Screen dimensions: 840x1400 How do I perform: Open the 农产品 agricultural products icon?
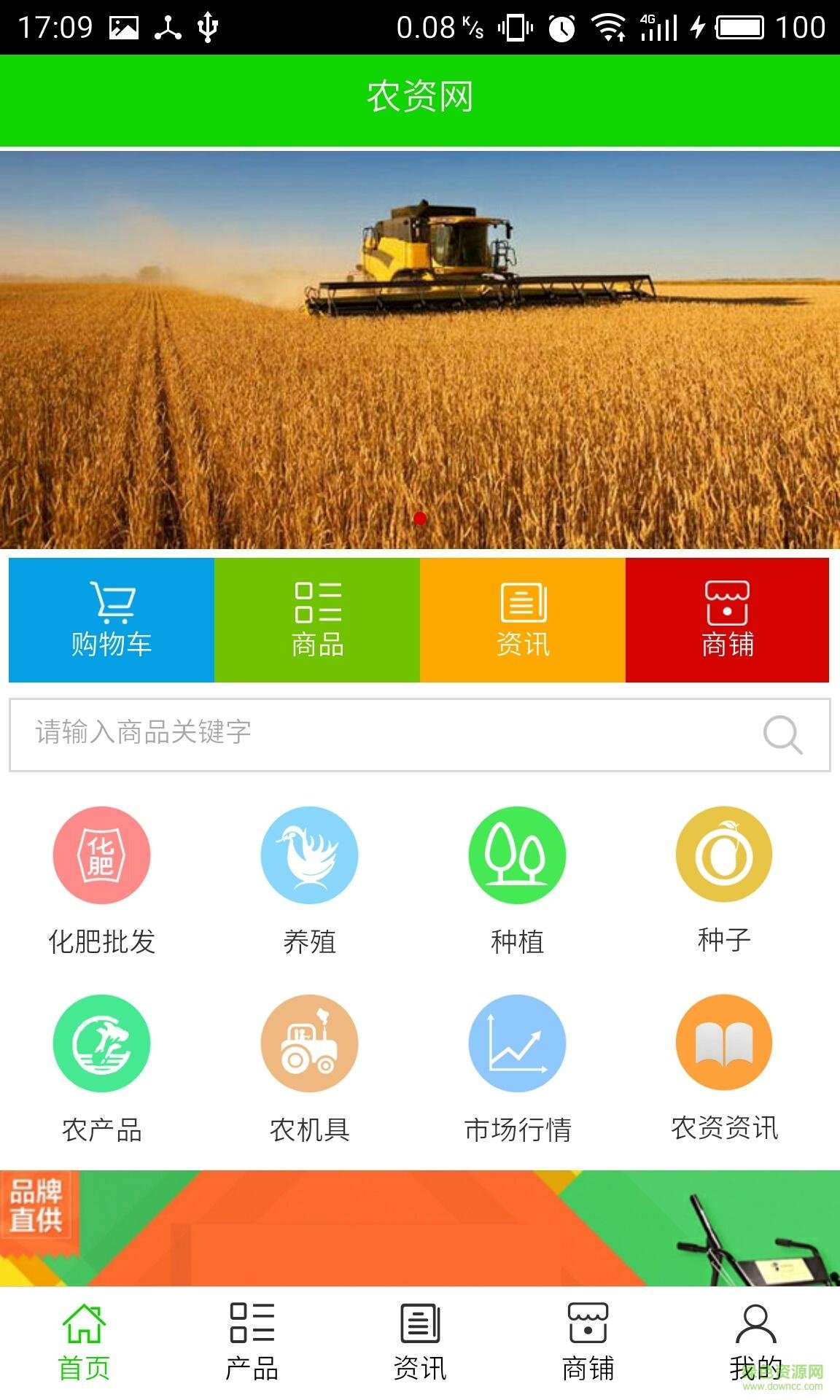102,1044
